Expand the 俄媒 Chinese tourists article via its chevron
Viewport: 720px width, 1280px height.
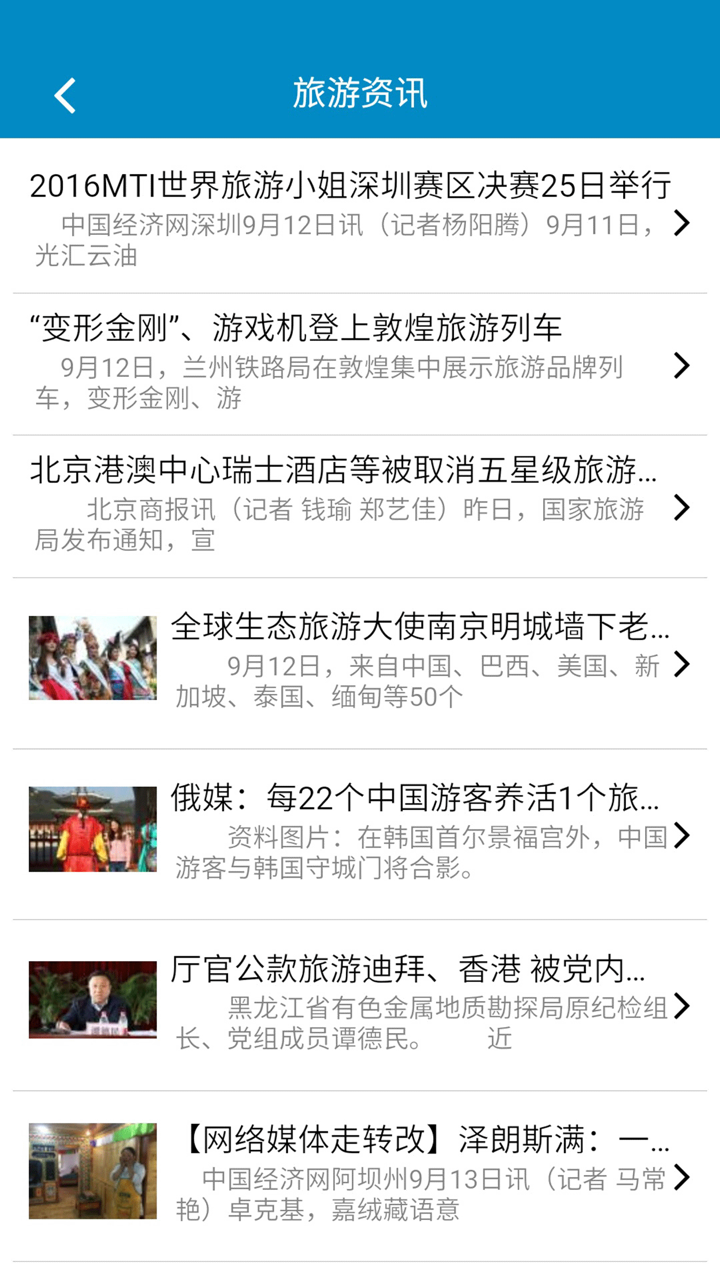coord(684,836)
